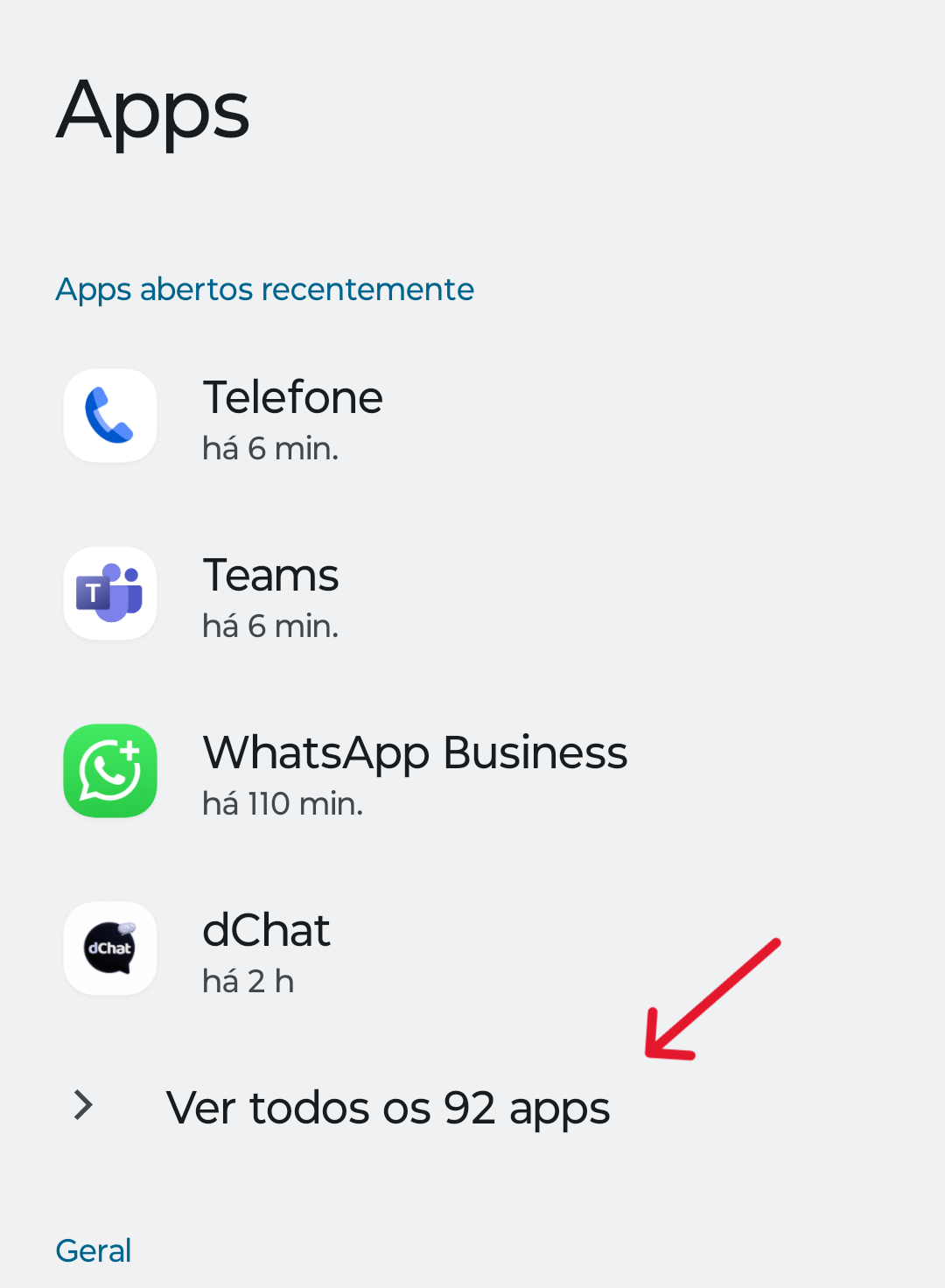The height and width of the screenshot is (1288, 945).
Task: Tap the WhatsApp Business list entry
Action: pos(415,771)
